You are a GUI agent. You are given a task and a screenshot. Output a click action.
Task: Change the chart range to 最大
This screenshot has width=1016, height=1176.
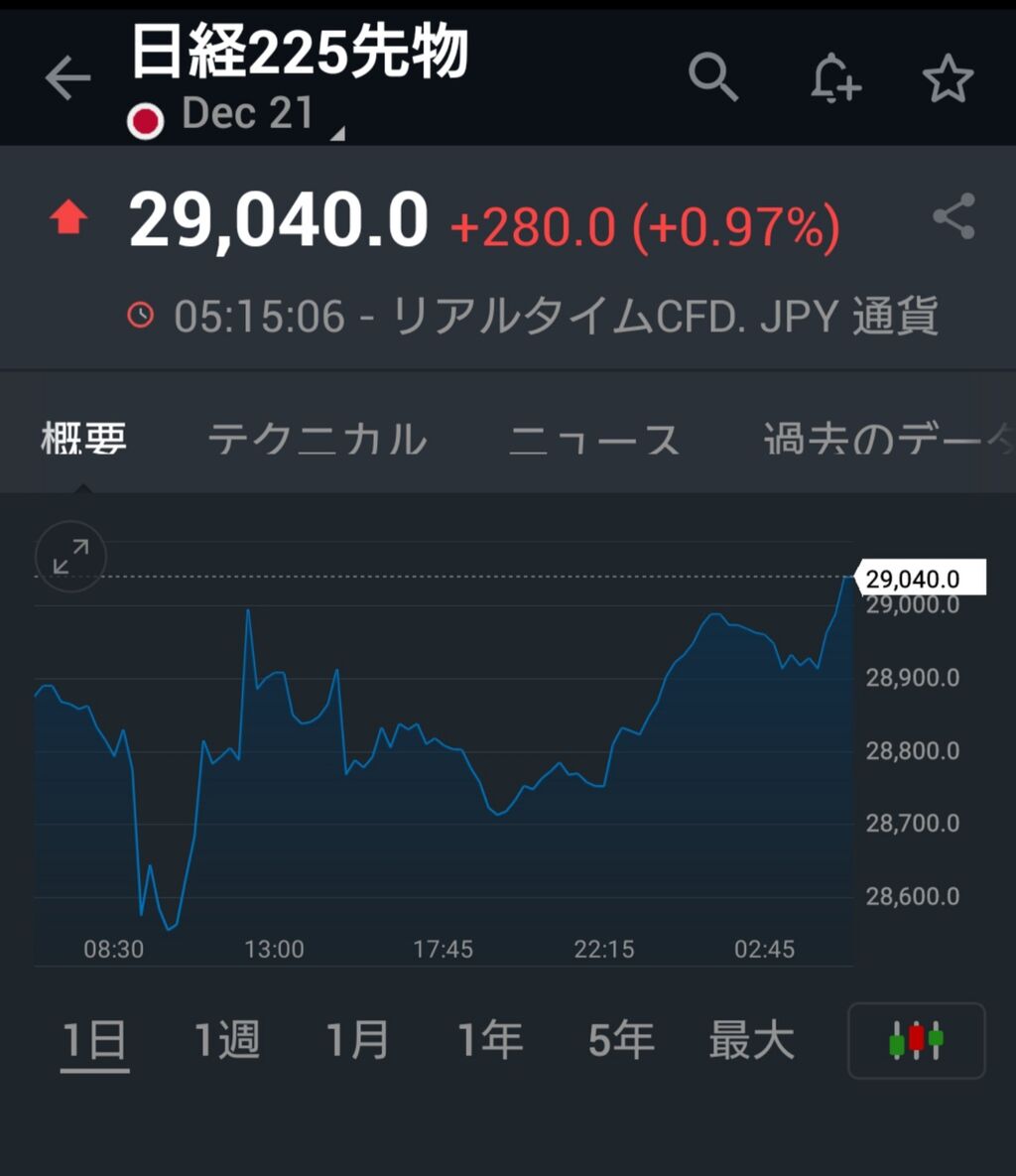click(752, 1041)
